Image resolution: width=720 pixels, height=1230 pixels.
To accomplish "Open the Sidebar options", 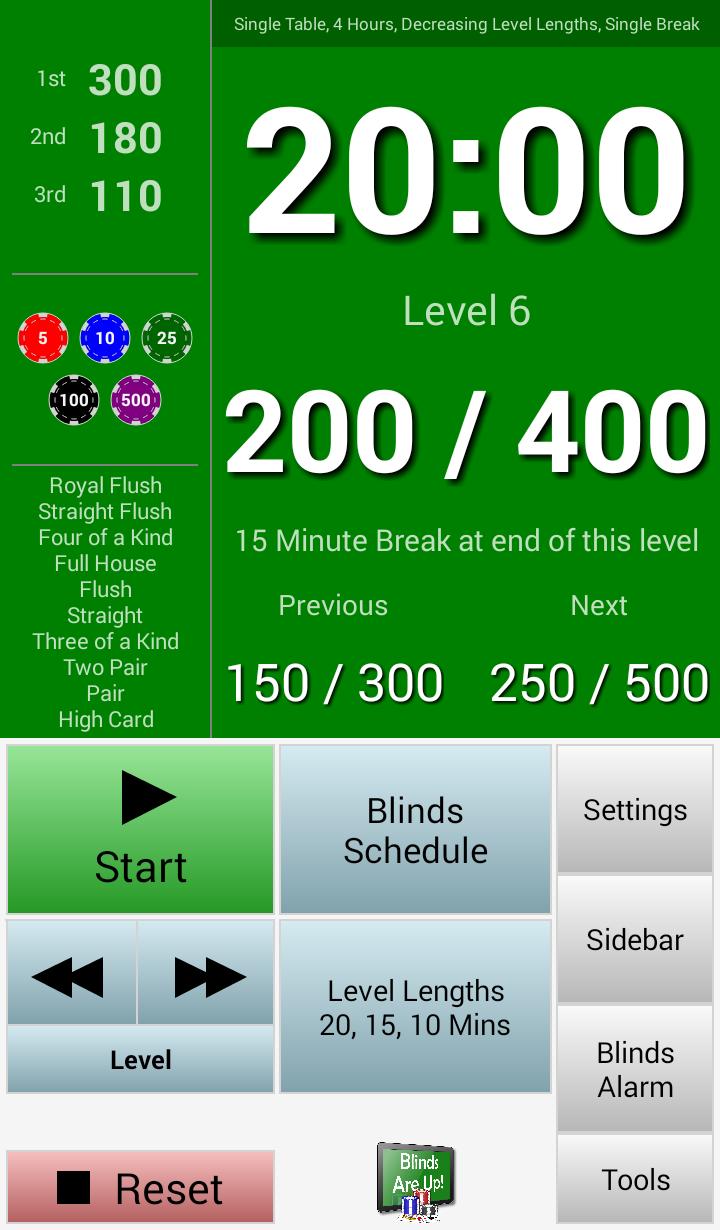I will (x=635, y=939).
